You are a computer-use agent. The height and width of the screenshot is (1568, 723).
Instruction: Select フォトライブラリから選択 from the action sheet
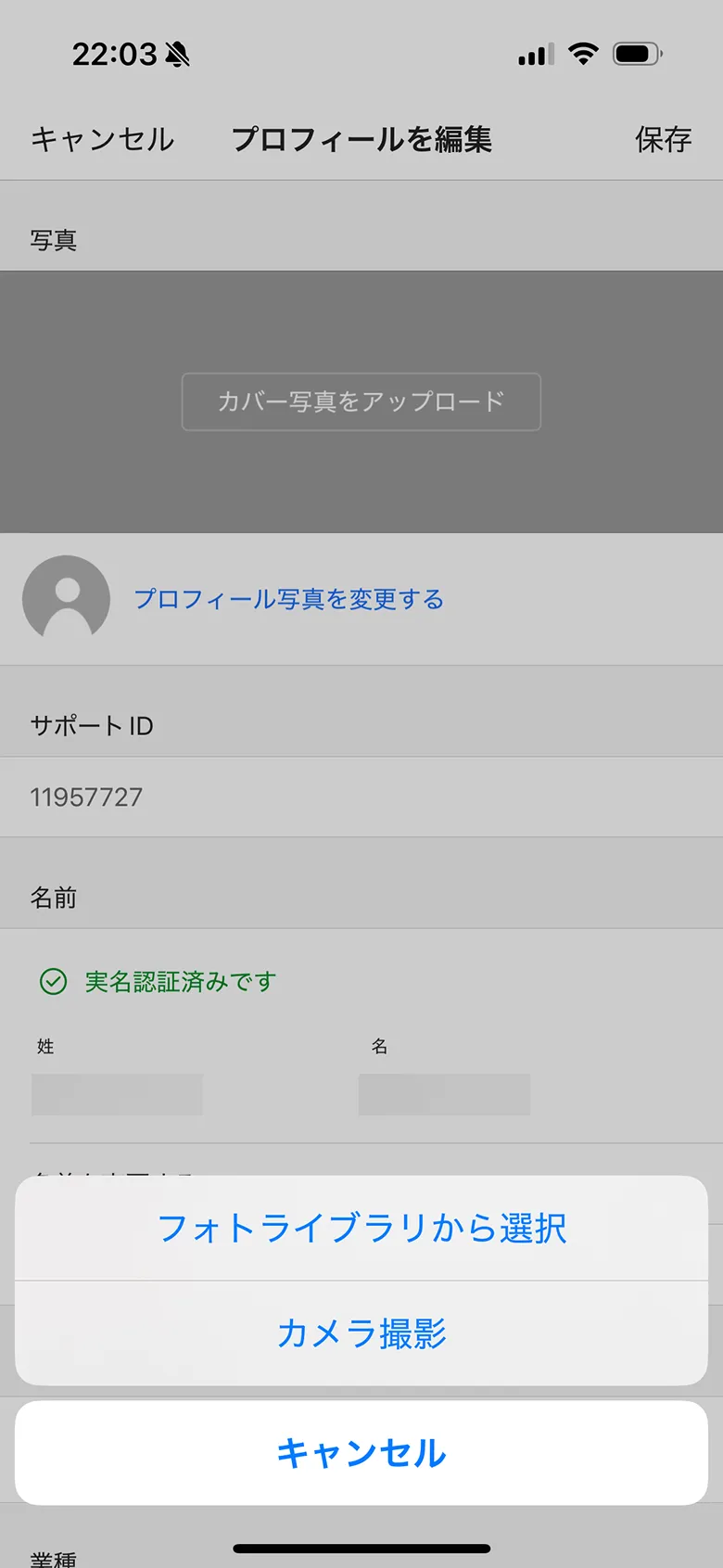coord(361,1229)
